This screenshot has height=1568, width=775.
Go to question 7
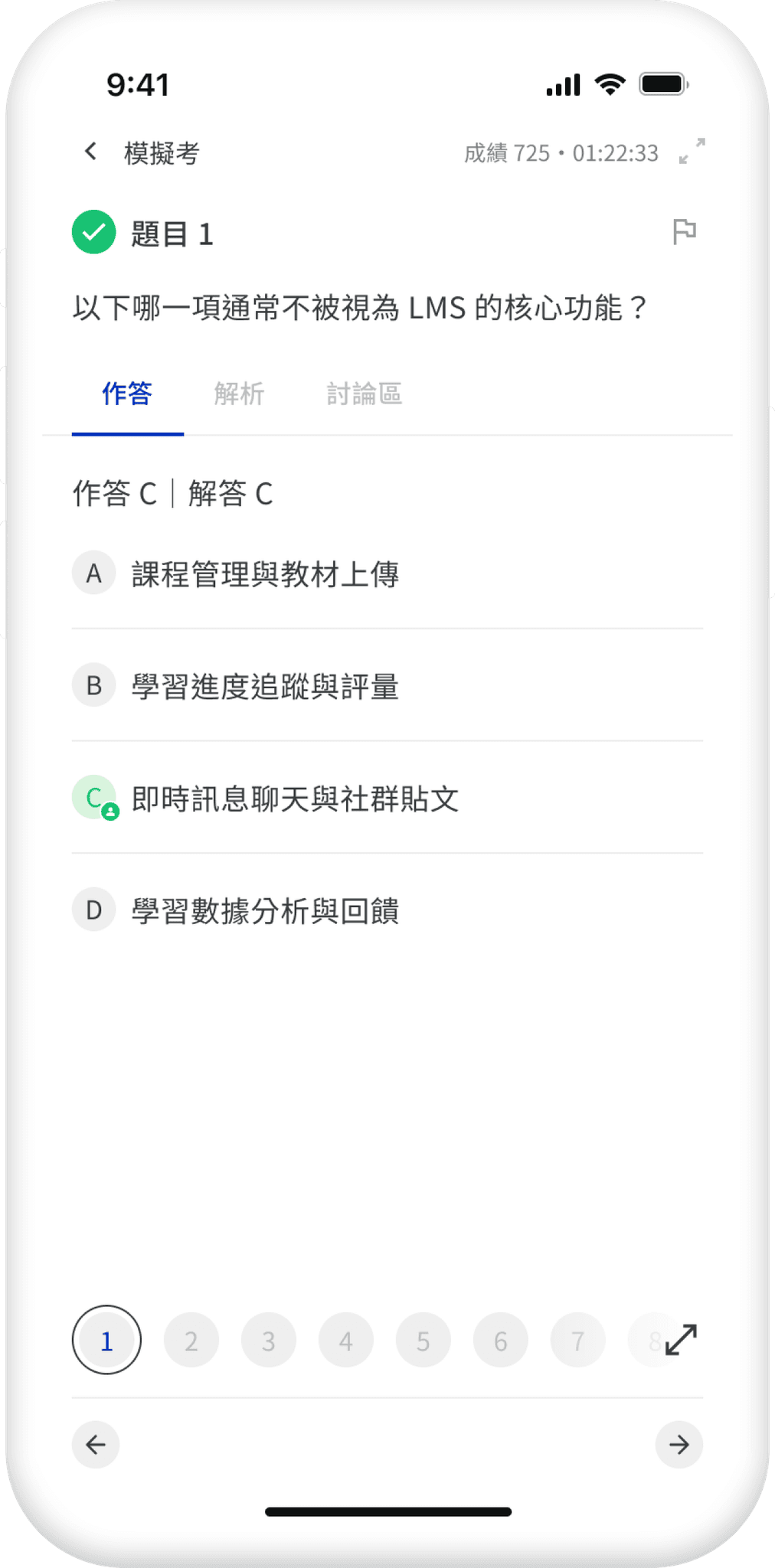578,1341
